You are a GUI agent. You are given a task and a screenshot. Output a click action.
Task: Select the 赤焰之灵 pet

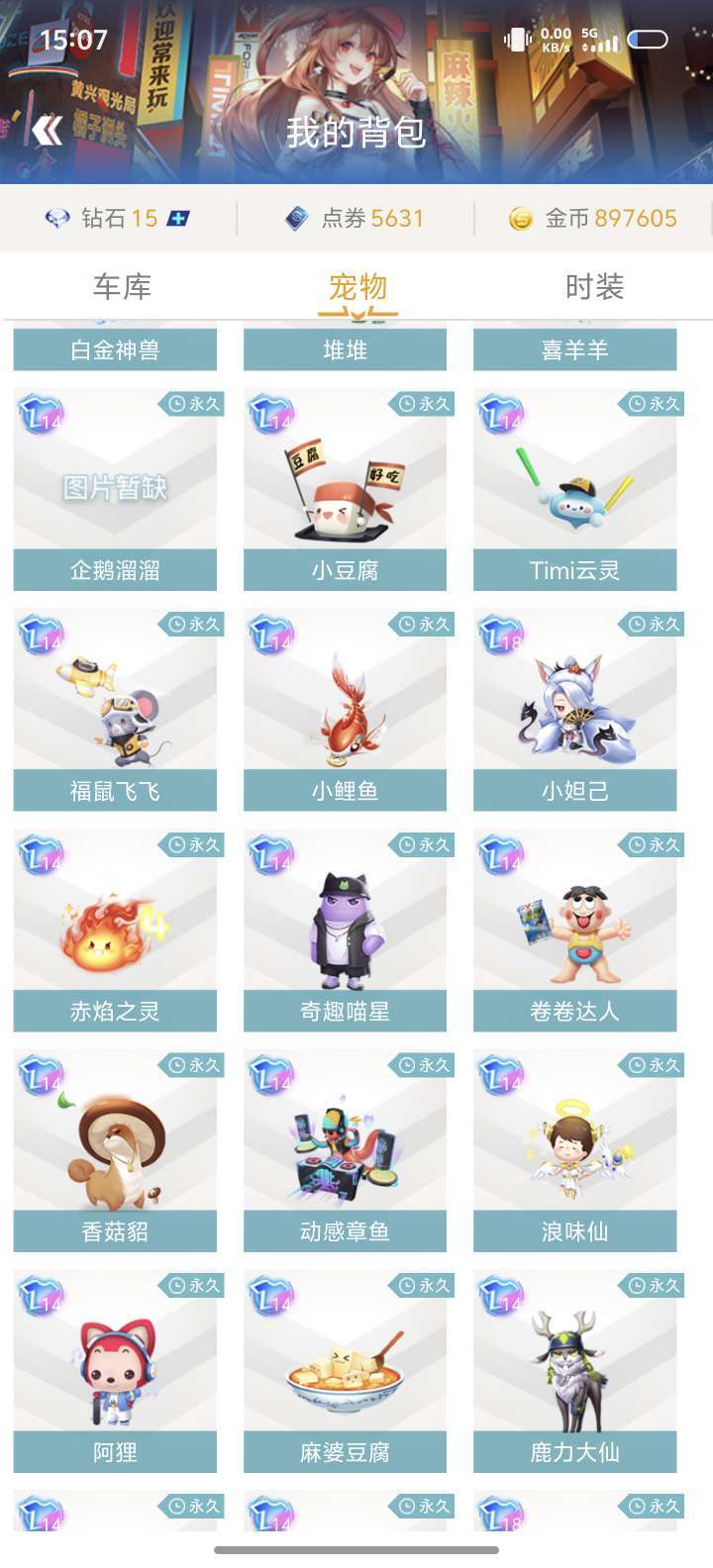coord(115,931)
